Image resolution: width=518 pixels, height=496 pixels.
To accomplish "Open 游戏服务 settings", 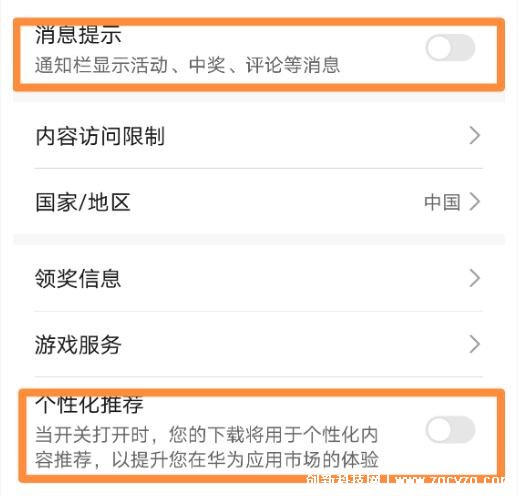I will [x=259, y=344].
